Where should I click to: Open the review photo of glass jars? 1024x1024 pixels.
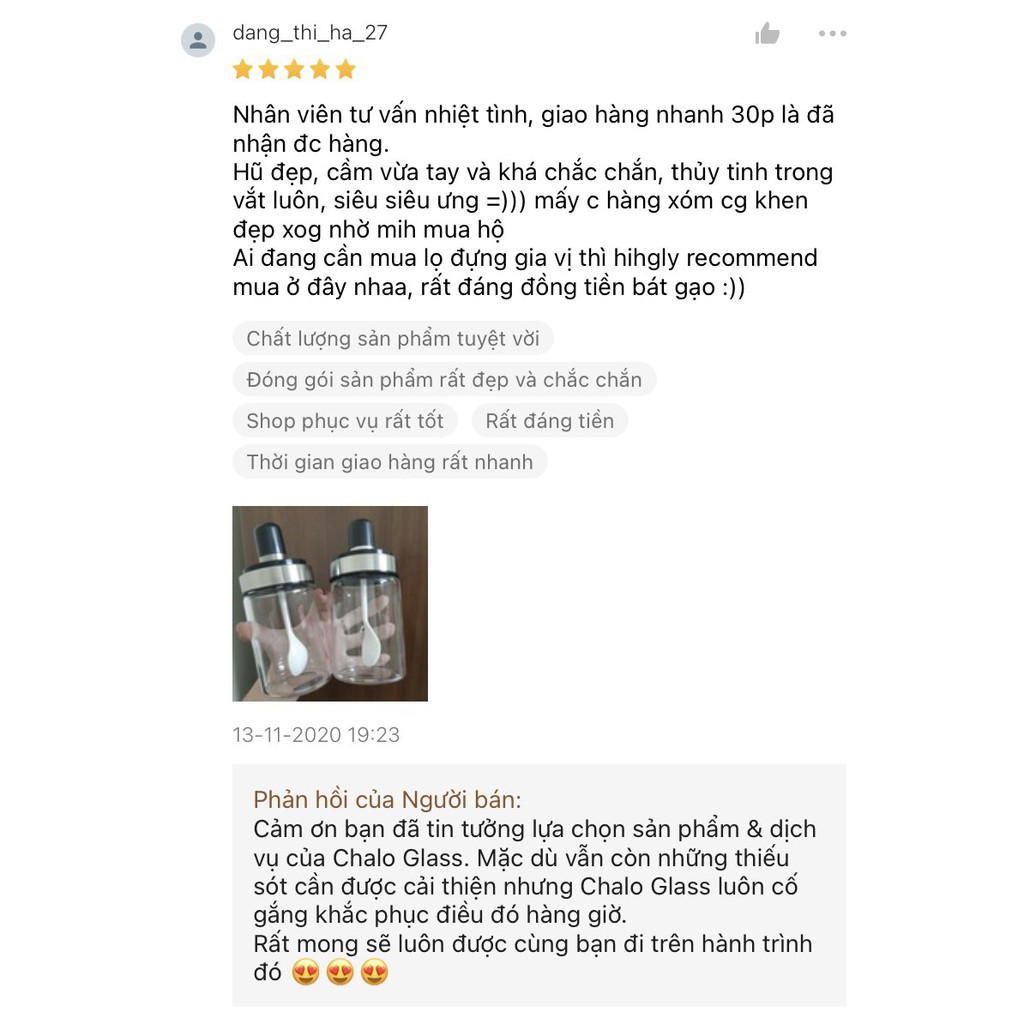pyautogui.click(x=330, y=603)
